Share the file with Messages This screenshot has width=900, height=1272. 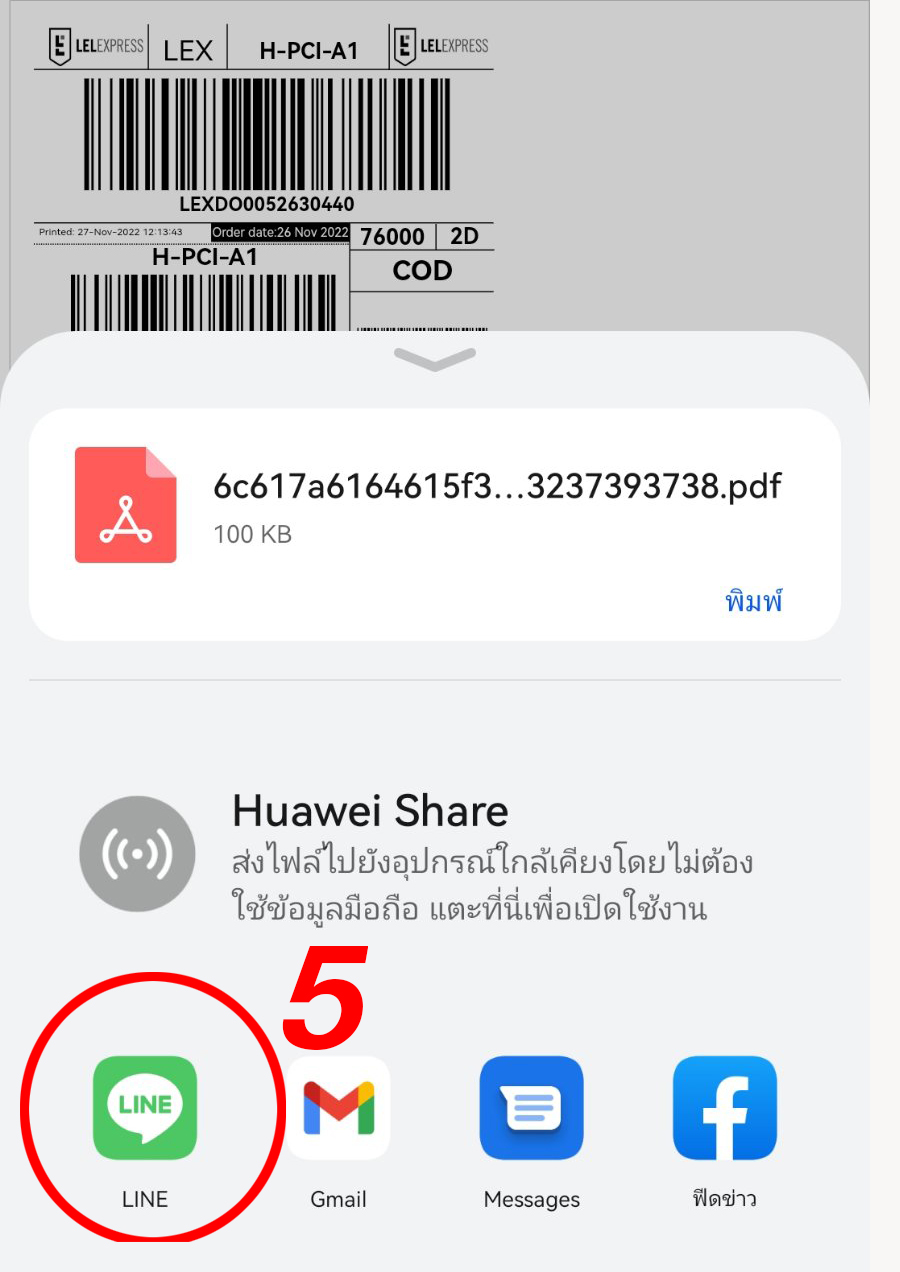[531, 1108]
